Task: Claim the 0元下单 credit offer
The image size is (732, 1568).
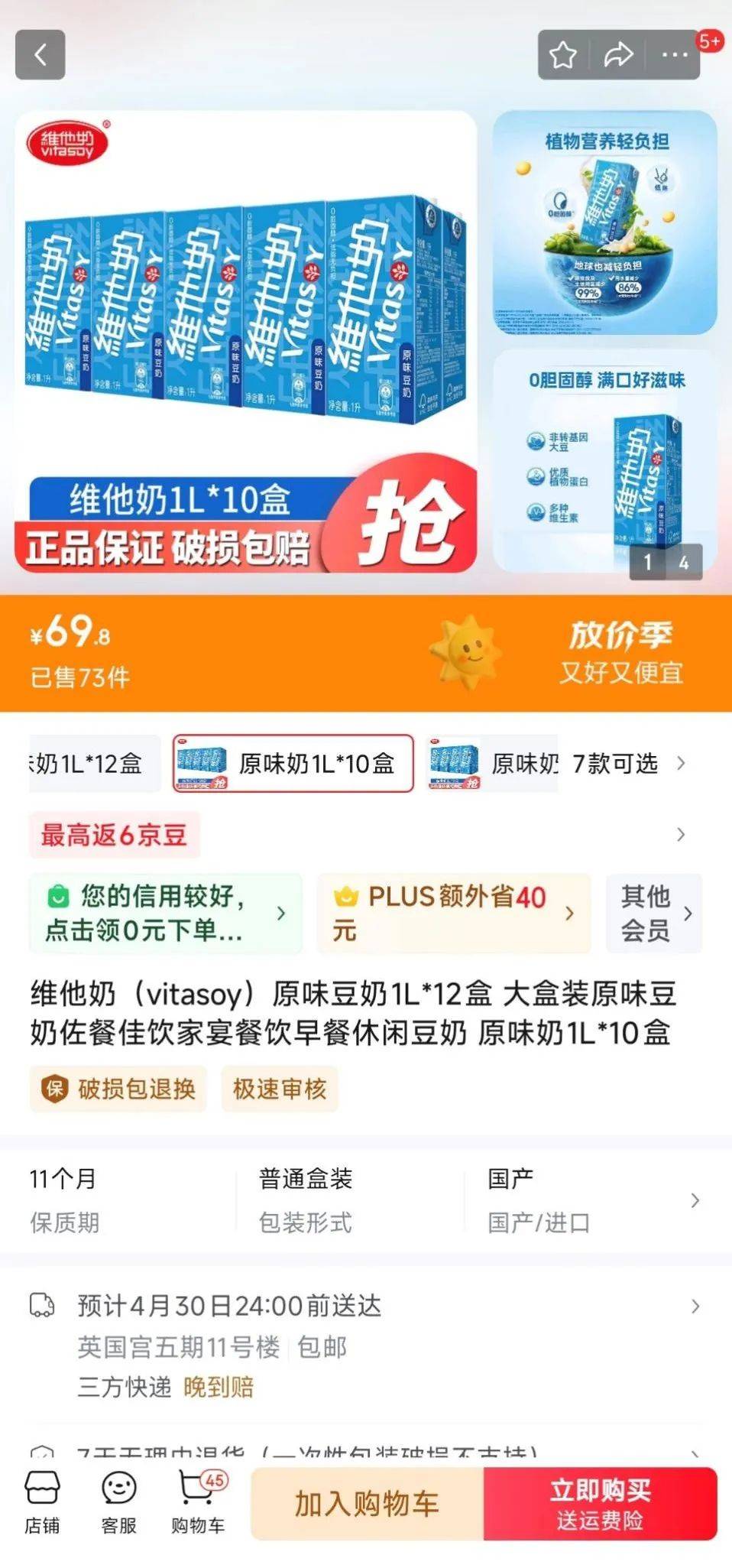Action: [x=165, y=913]
